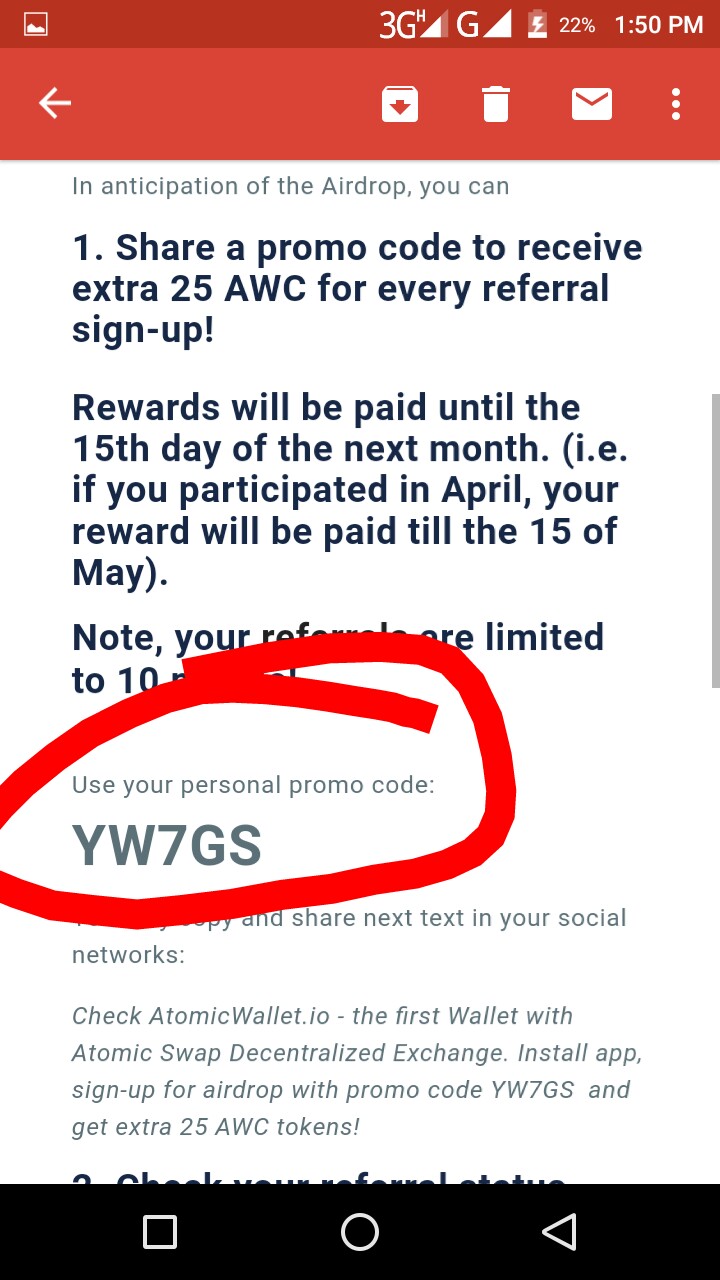The image size is (720, 1280).
Task: Tap the system home button
Action: 360,1232
